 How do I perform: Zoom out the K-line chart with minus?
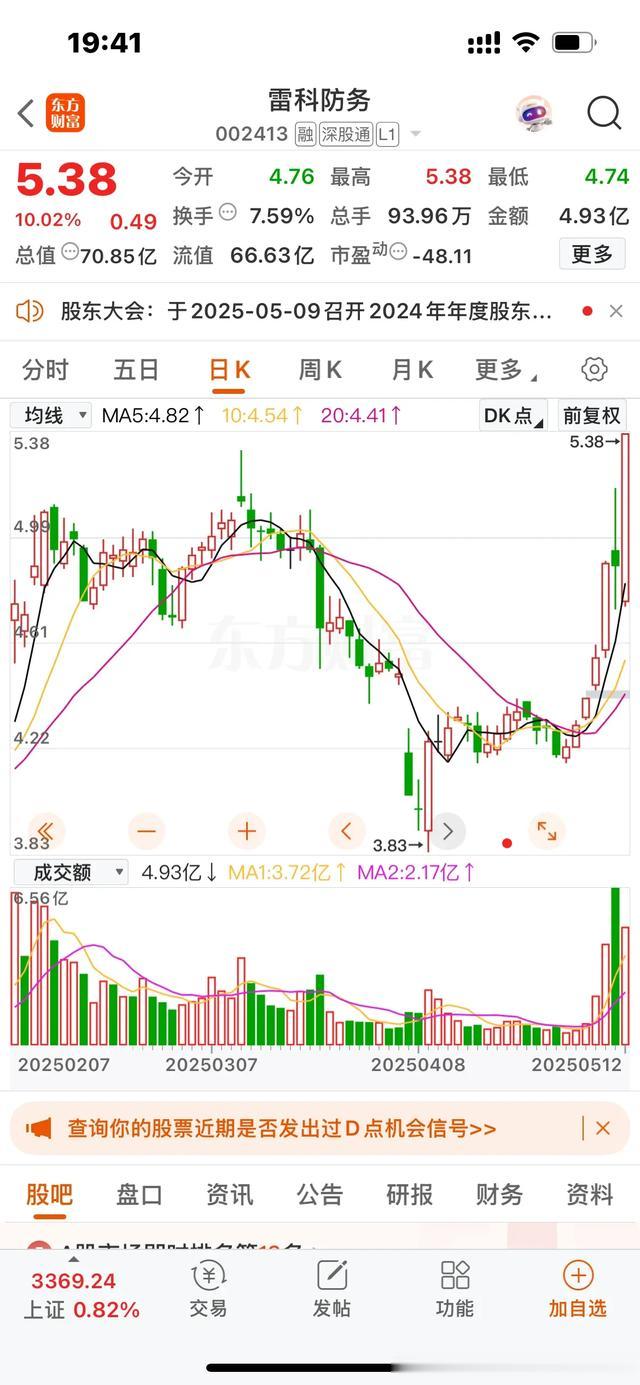147,830
